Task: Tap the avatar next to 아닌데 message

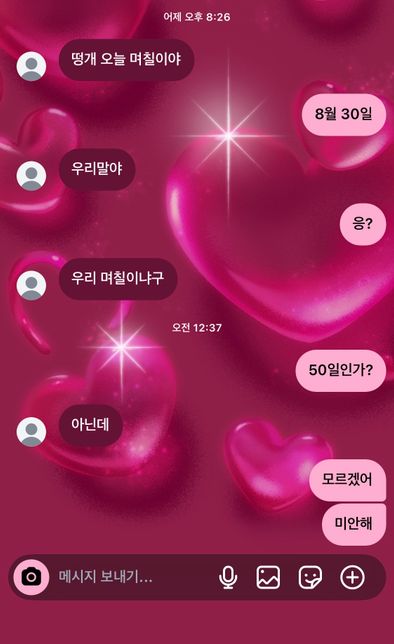Action: pyautogui.click(x=31, y=432)
